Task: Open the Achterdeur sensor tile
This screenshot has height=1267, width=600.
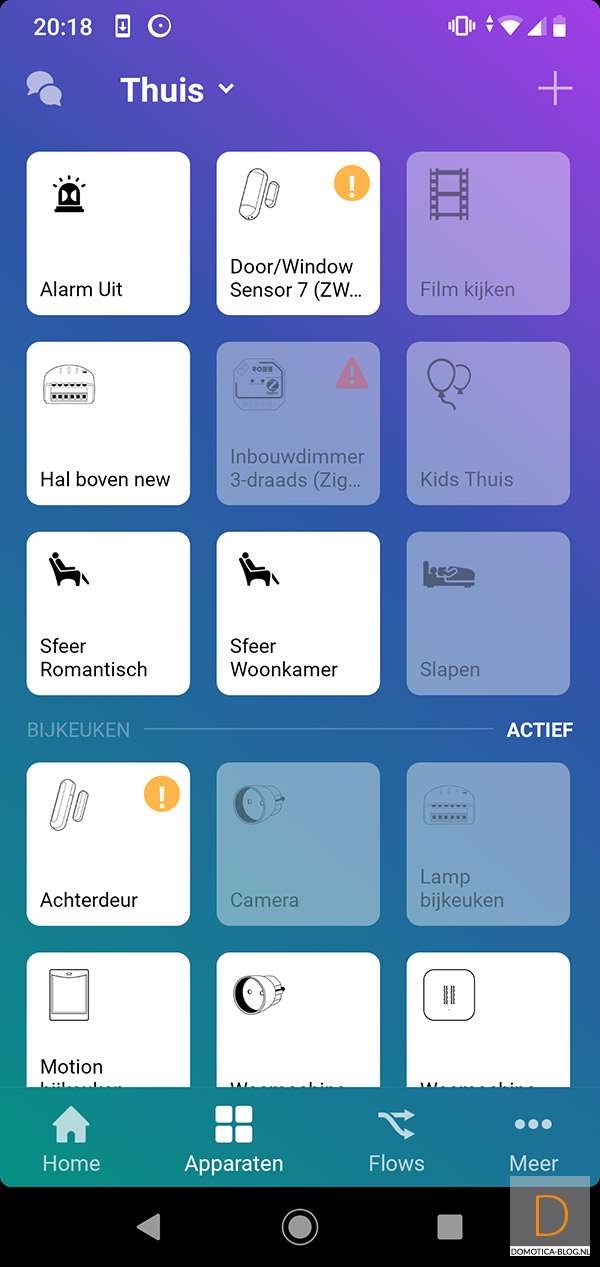Action: pos(108,844)
